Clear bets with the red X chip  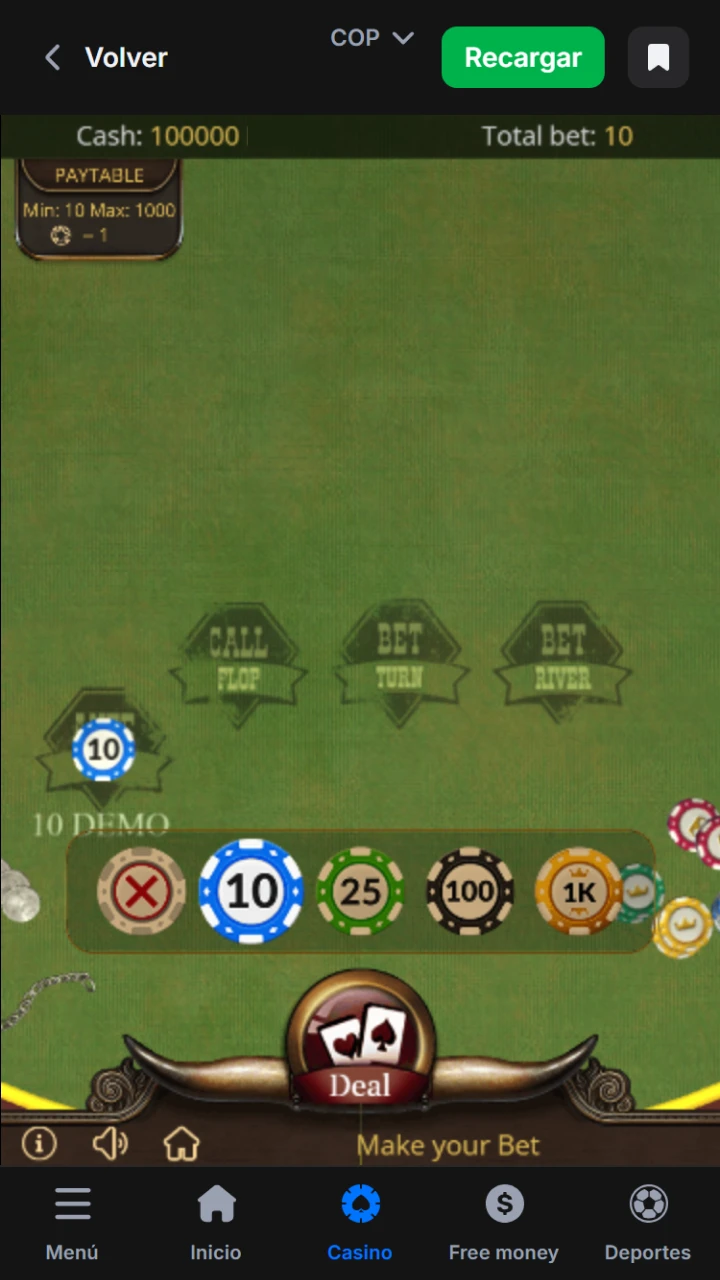coord(141,891)
